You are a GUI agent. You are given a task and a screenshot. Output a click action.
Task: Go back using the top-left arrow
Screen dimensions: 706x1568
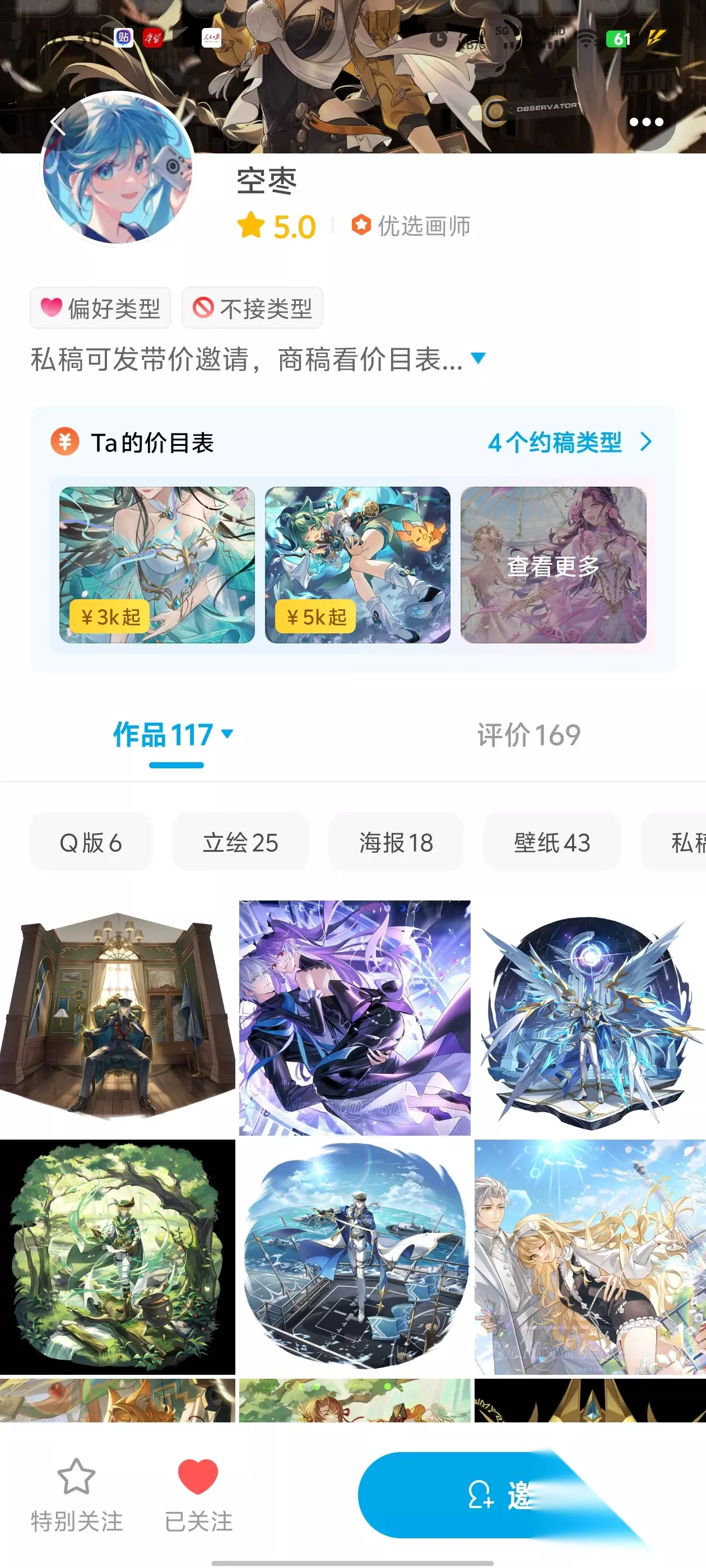(x=58, y=121)
